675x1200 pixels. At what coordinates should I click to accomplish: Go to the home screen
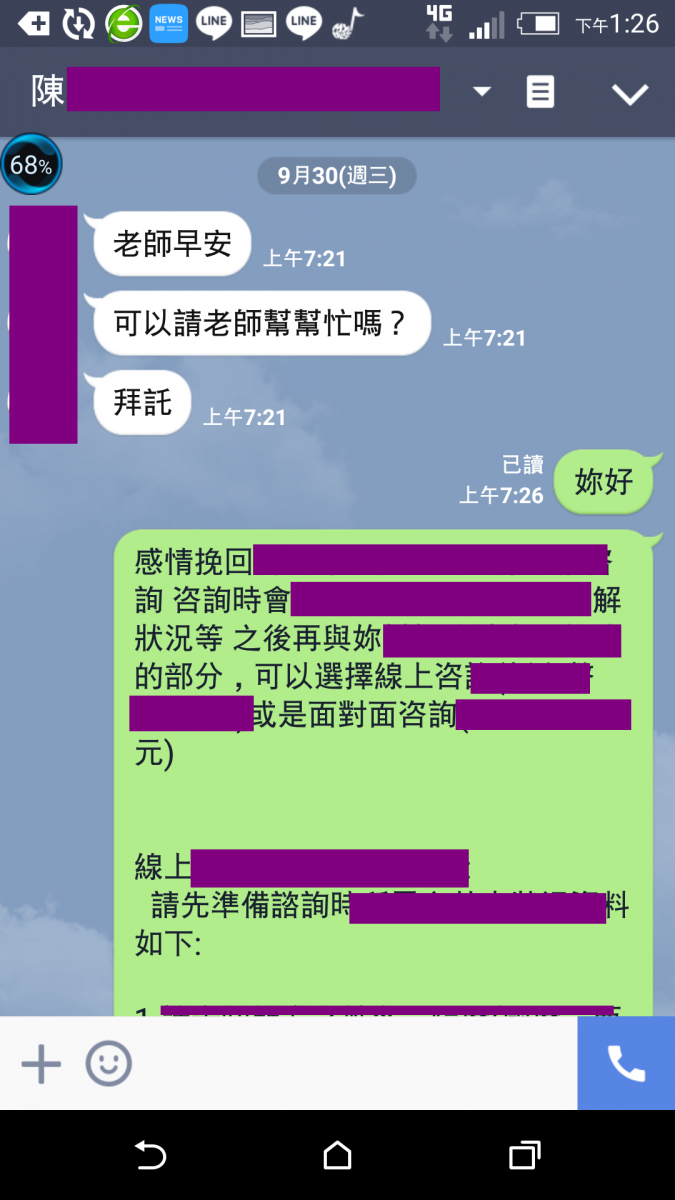pyautogui.click(x=338, y=1155)
